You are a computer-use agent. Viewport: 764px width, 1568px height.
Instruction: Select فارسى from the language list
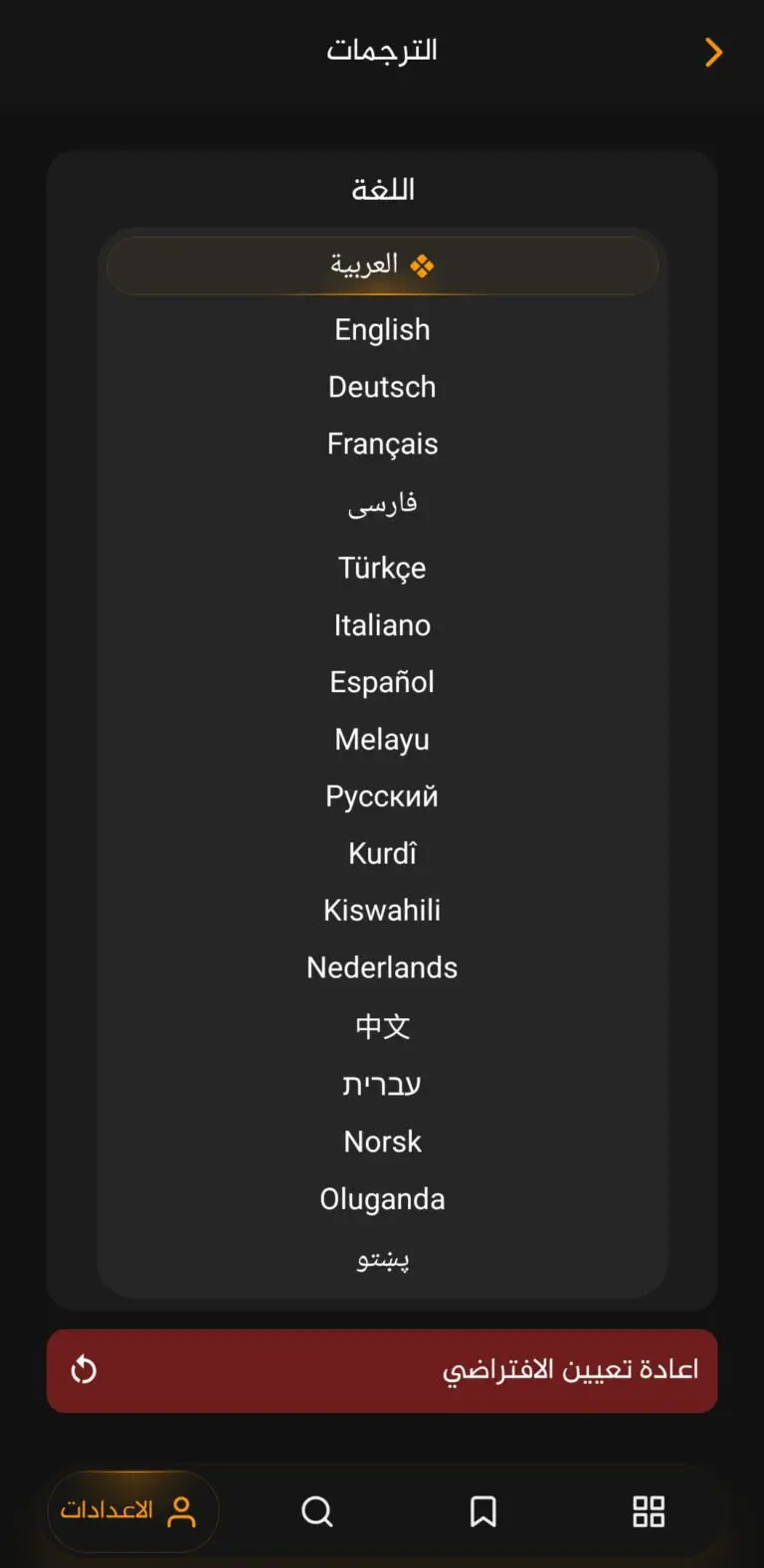382,505
